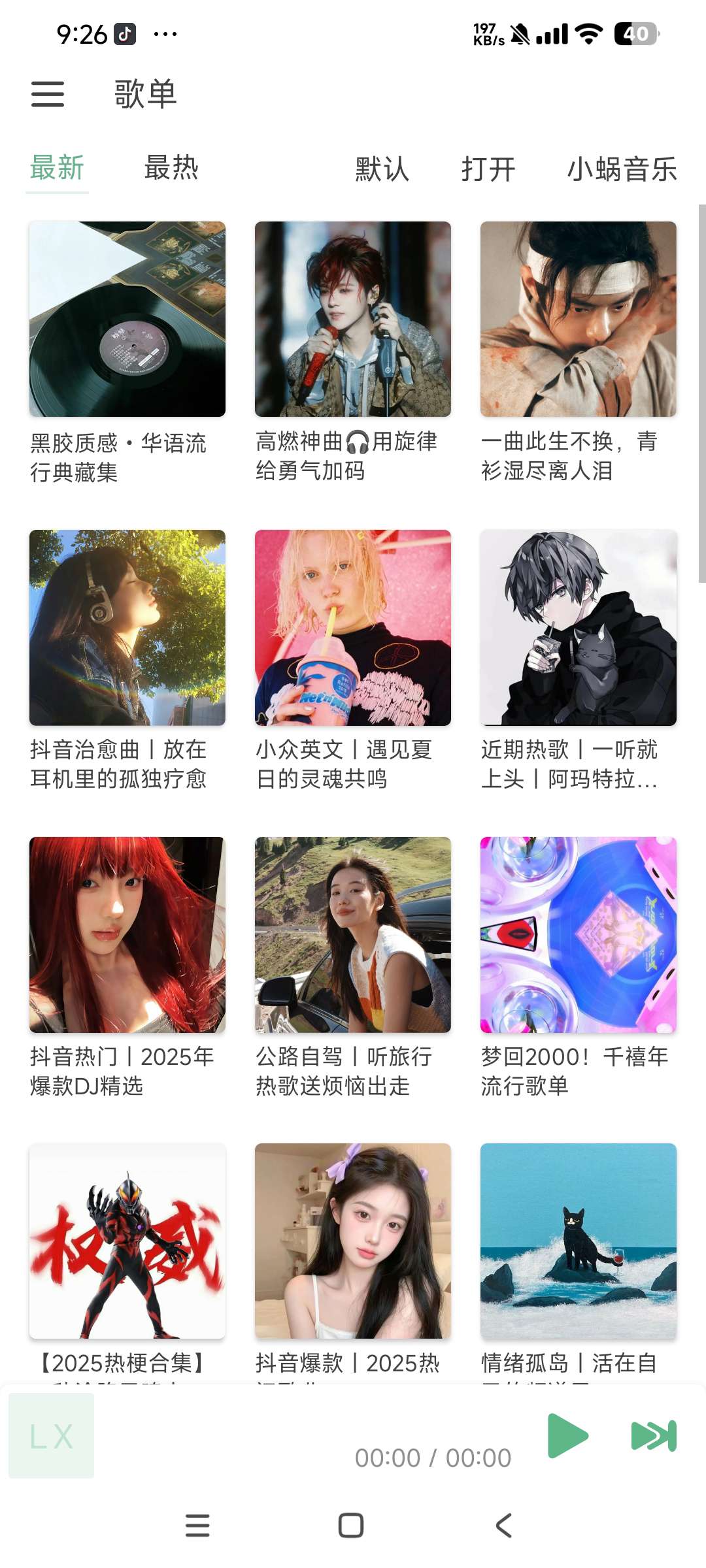The image size is (706, 1568).
Task: Open playlist 公路自驾 听旅行热歌
Action: (353, 935)
